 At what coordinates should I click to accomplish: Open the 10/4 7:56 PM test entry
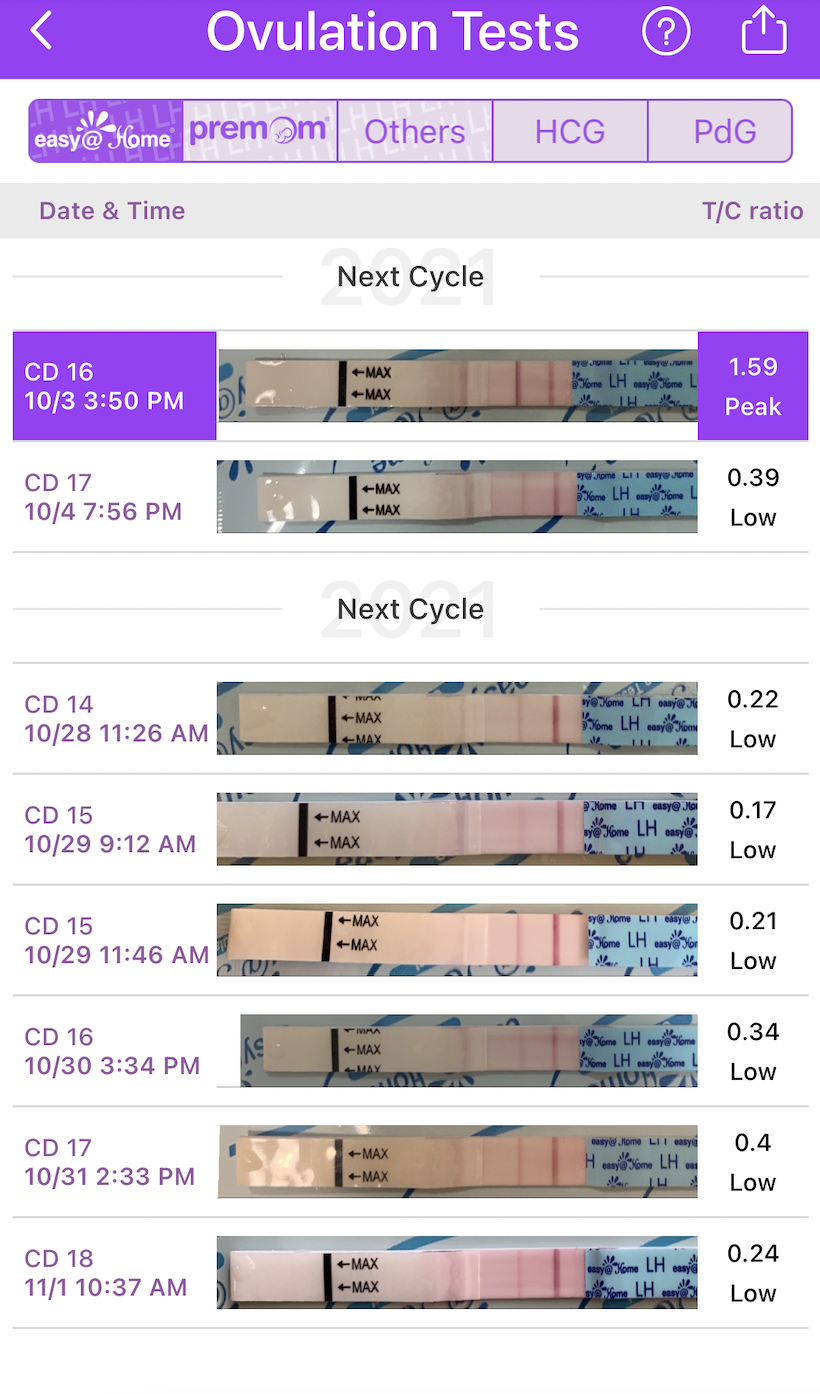coord(410,497)
